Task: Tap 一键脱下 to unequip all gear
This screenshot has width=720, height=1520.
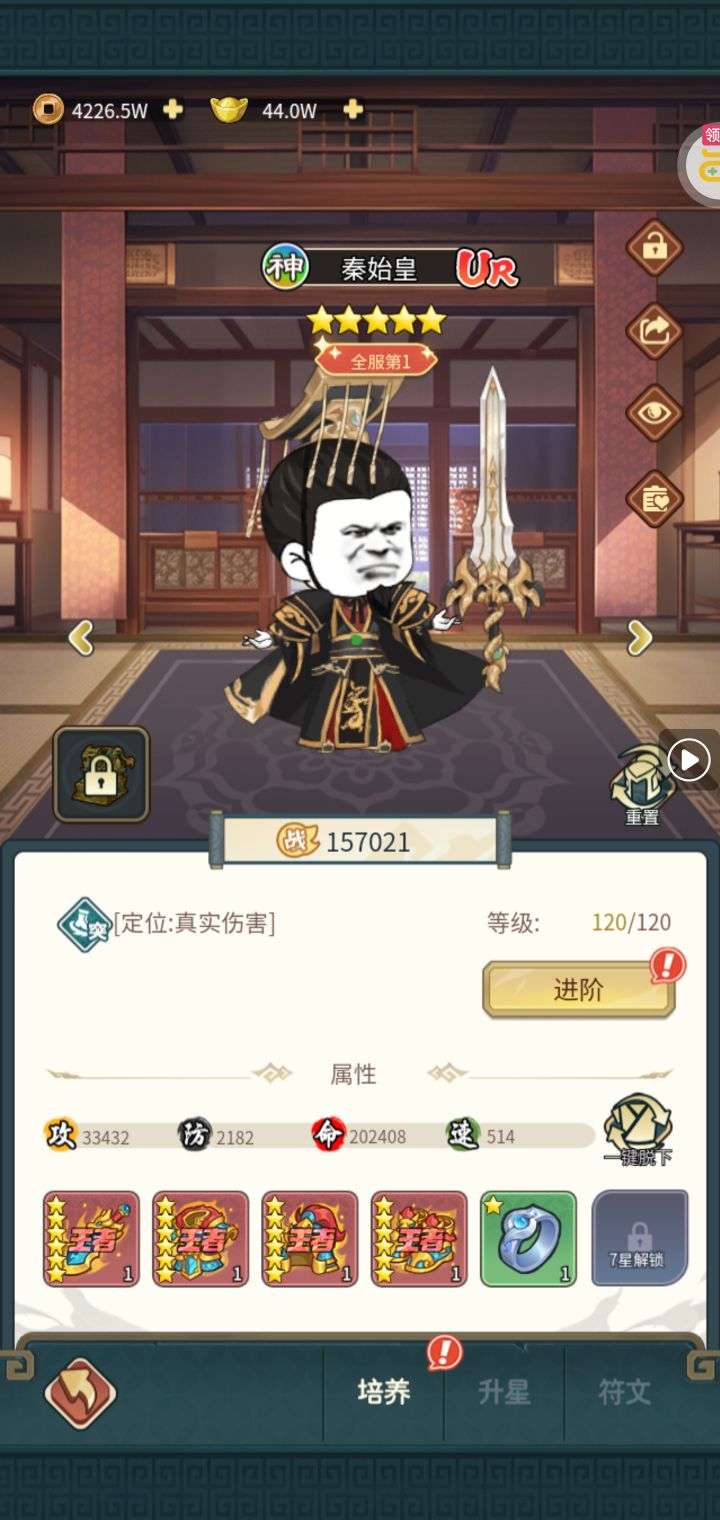Action: [x=638, y=1130]
